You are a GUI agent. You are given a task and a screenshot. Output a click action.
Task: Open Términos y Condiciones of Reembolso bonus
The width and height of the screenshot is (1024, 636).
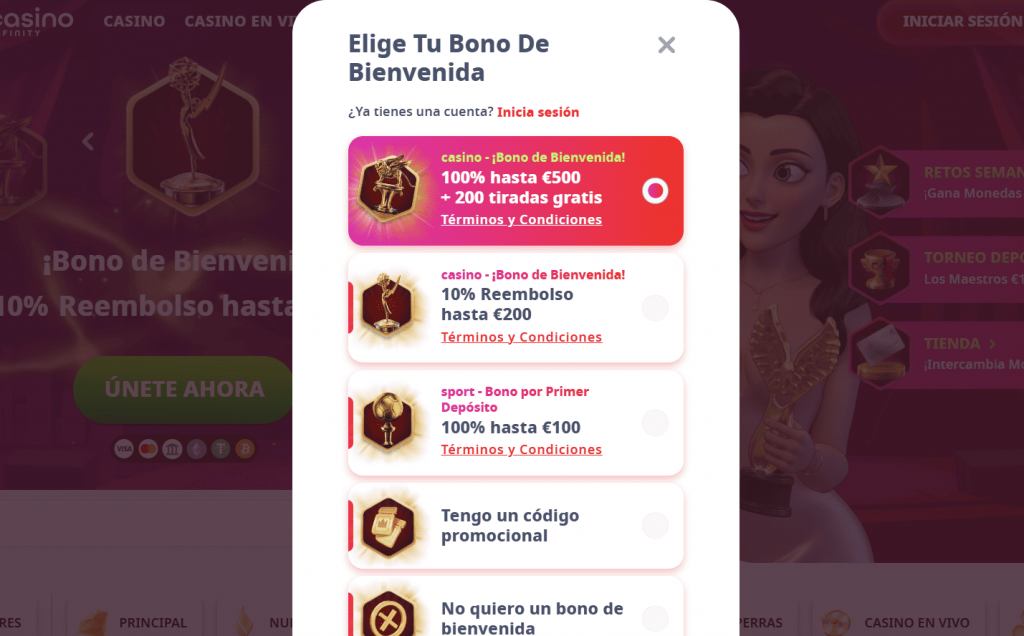(x=521, y=337)
